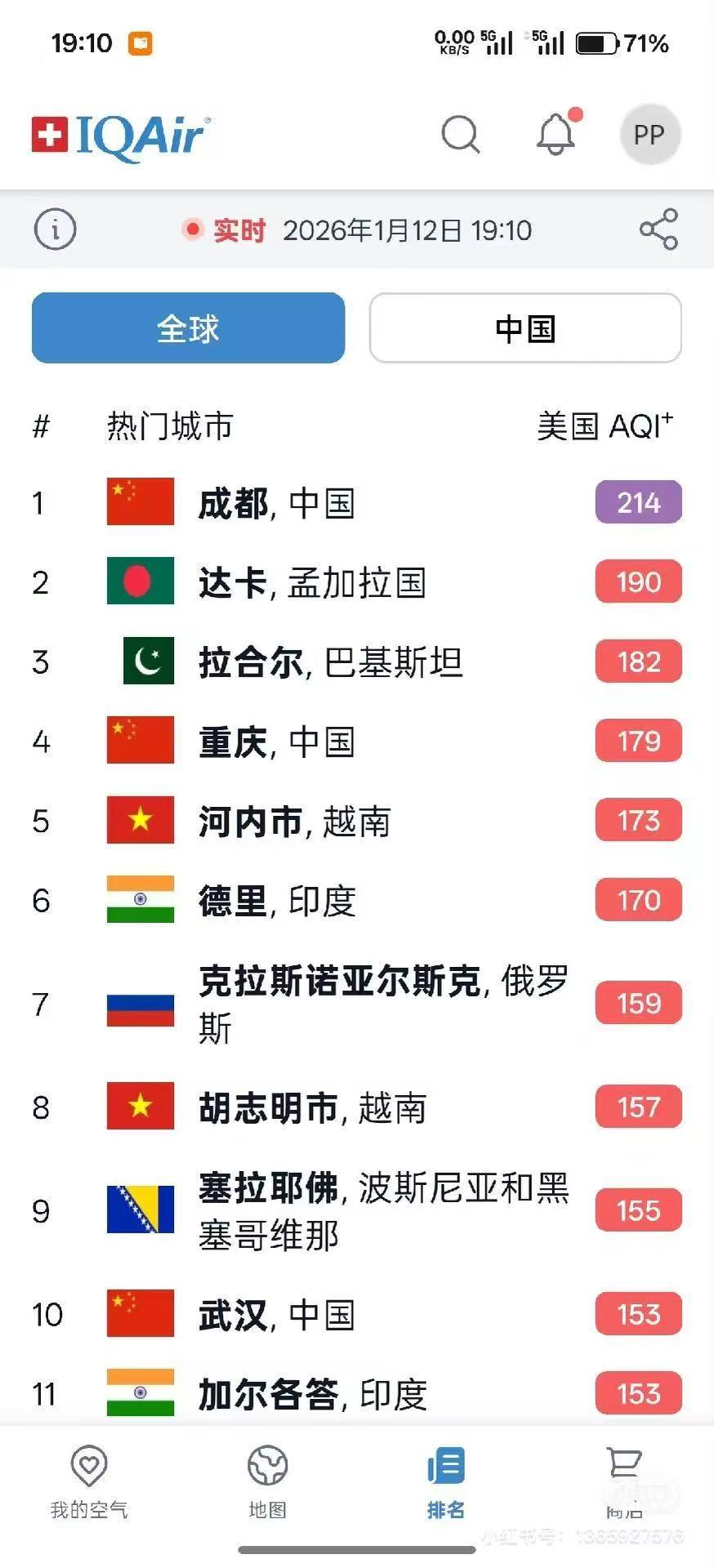Screen dimensions: 714x1568
Task: Select the 全球 ranking tab
Action: (x=188, y=328)
